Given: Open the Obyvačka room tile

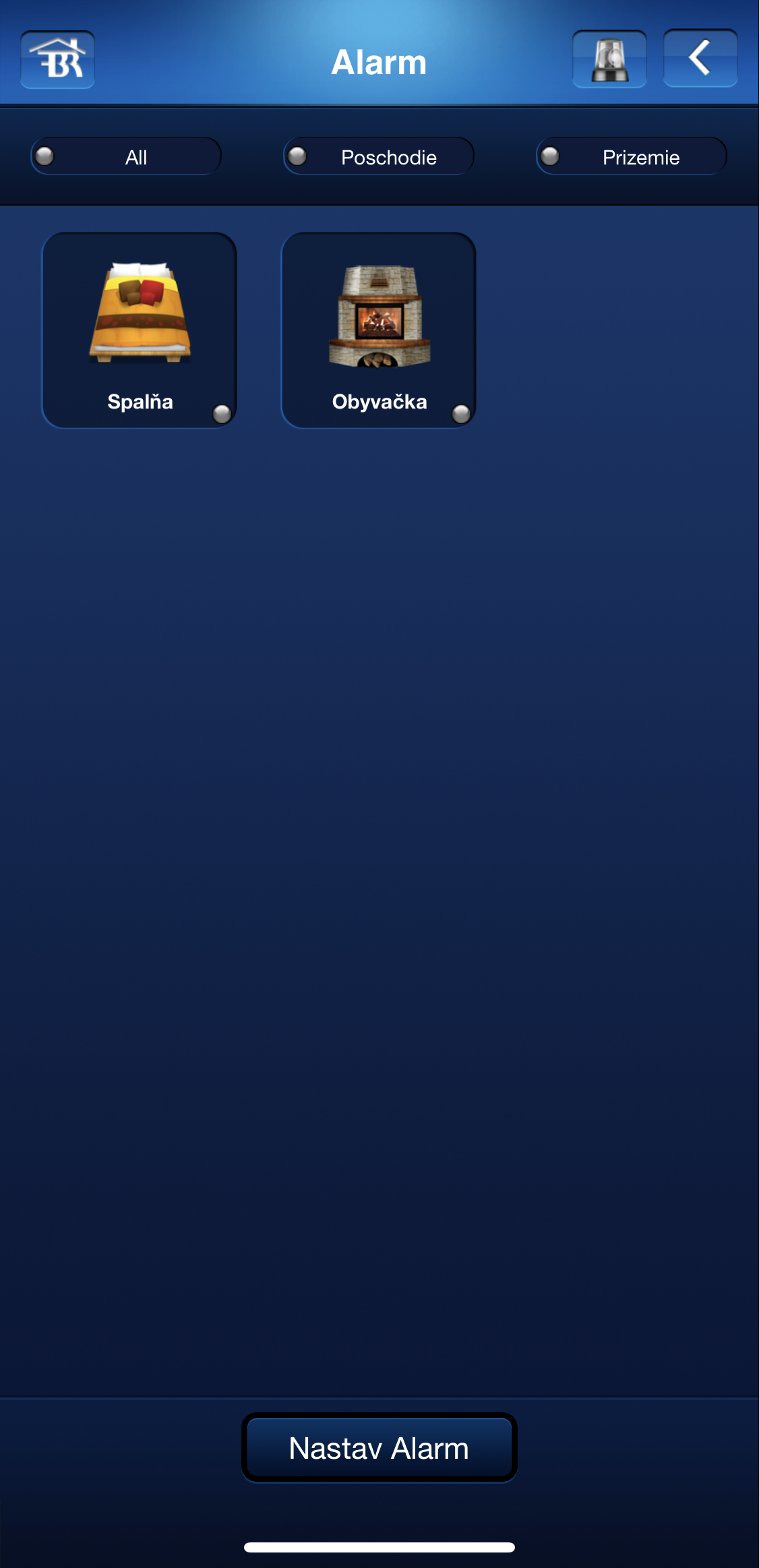Looking at the screenshot, I should 379,330.
